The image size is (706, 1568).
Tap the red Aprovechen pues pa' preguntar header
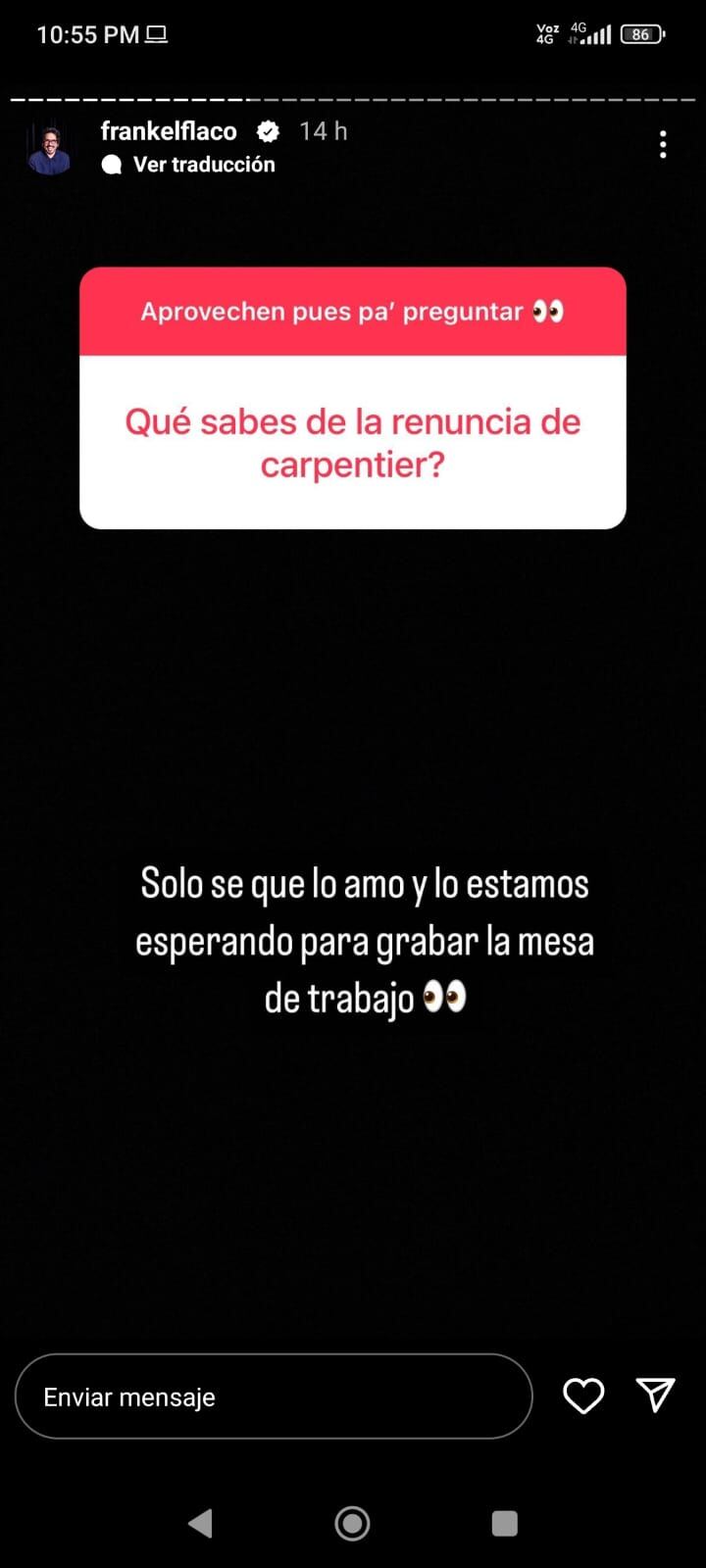tap(353, 311)
